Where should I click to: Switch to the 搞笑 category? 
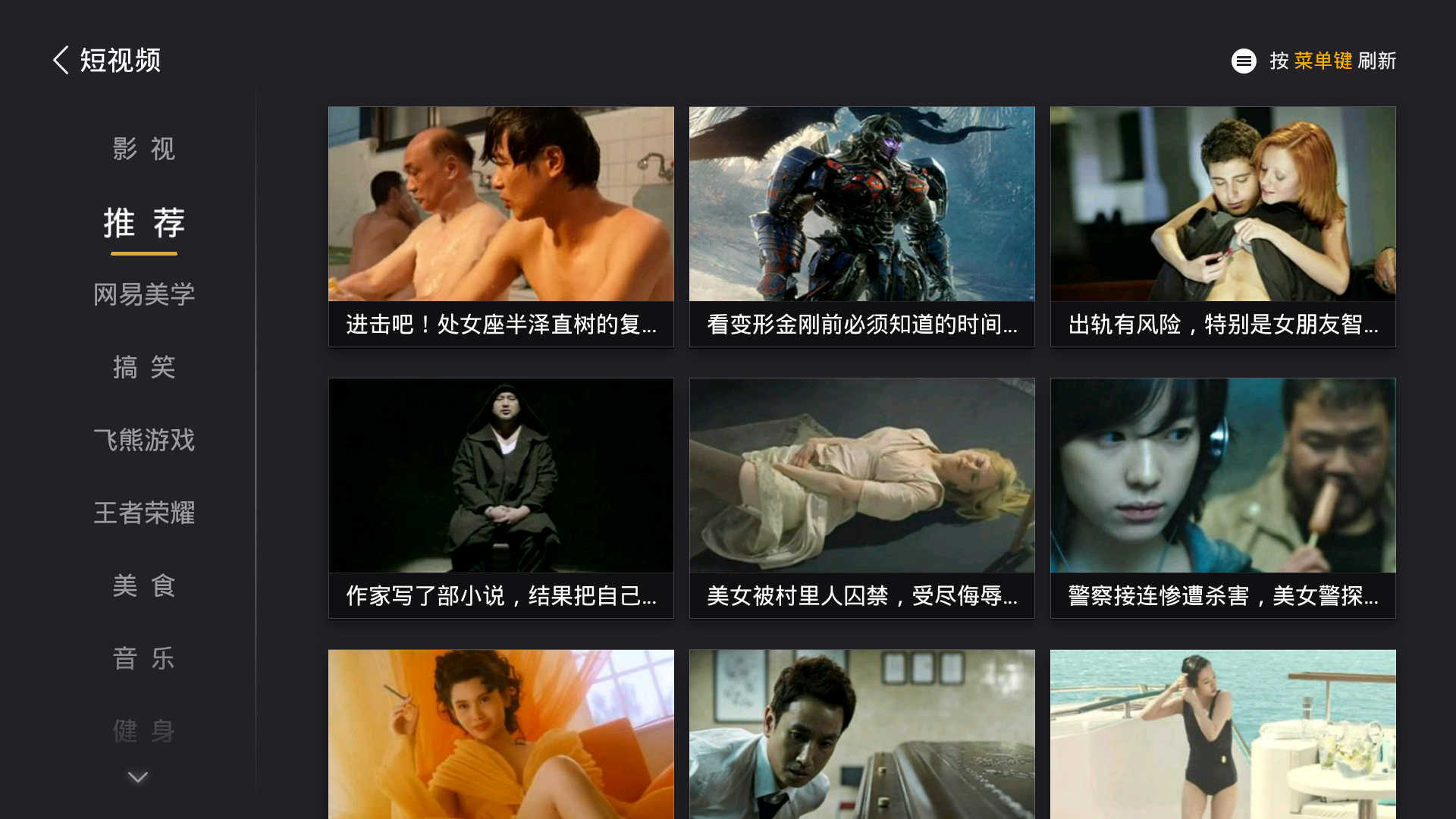tap(143, 367)
